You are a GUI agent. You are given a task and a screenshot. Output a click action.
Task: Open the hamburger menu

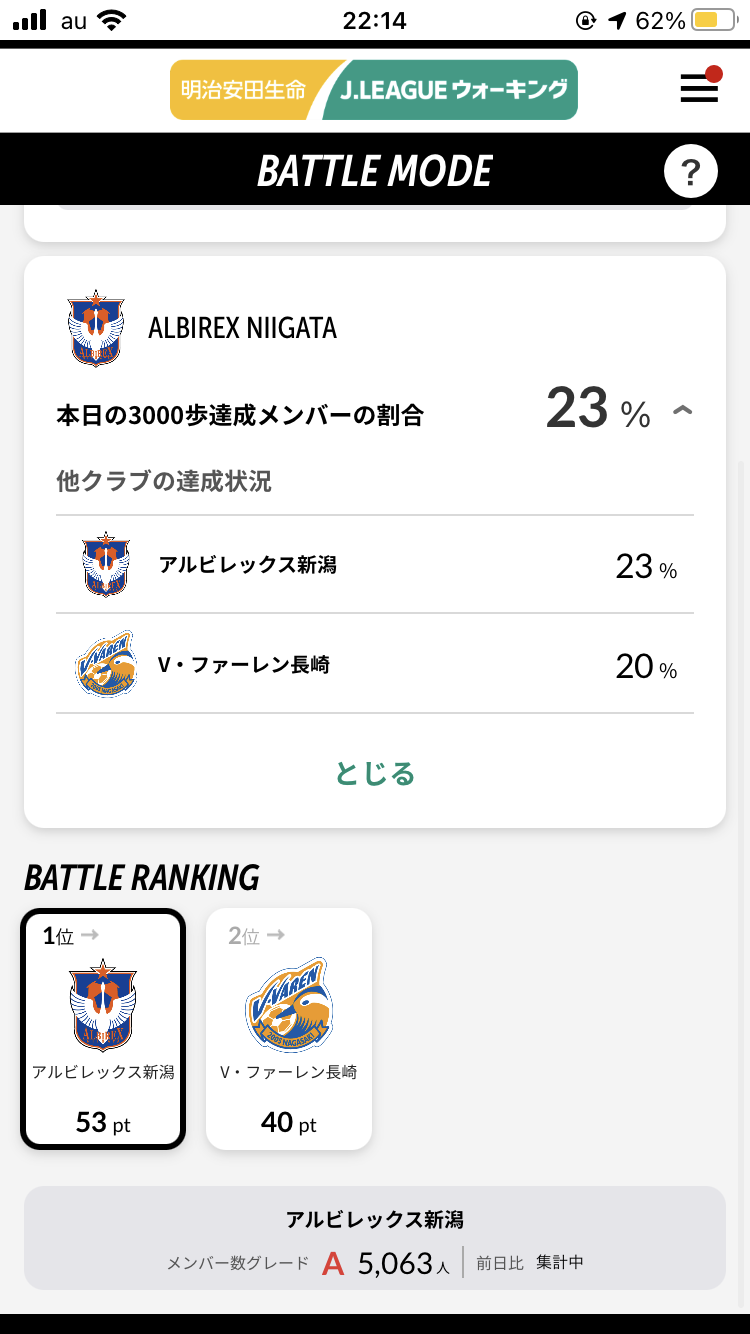click(699, 89)
